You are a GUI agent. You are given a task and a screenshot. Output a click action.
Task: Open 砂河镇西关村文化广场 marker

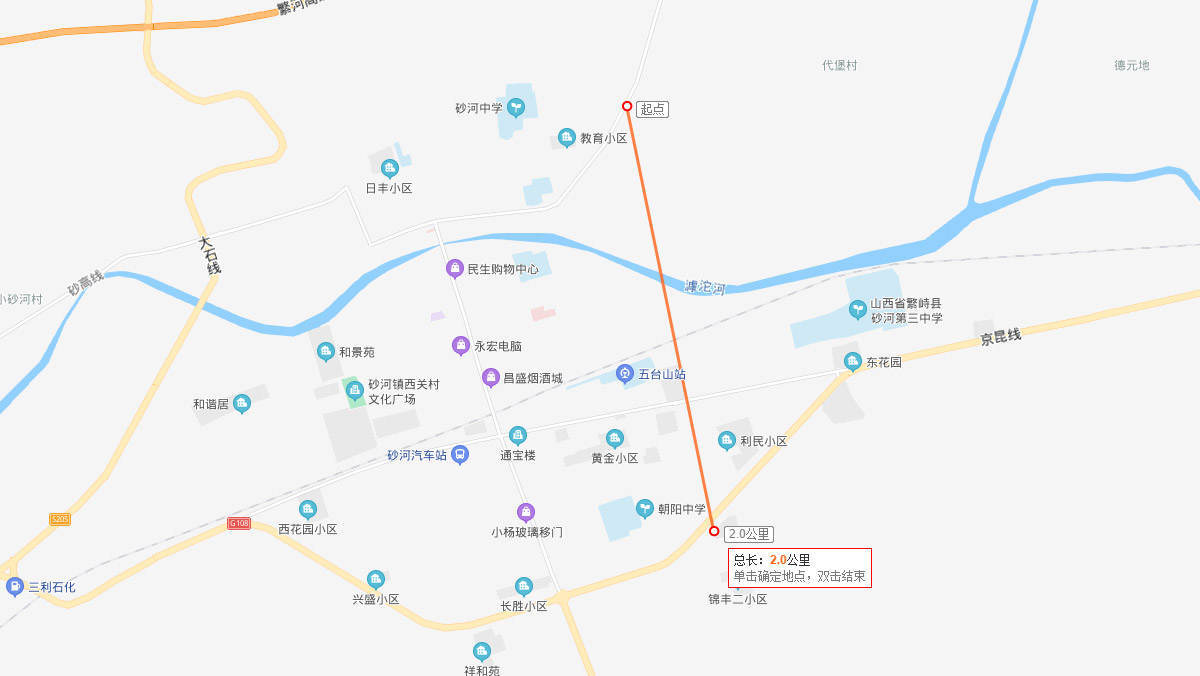pyautogui.click(x=354, y=389)
